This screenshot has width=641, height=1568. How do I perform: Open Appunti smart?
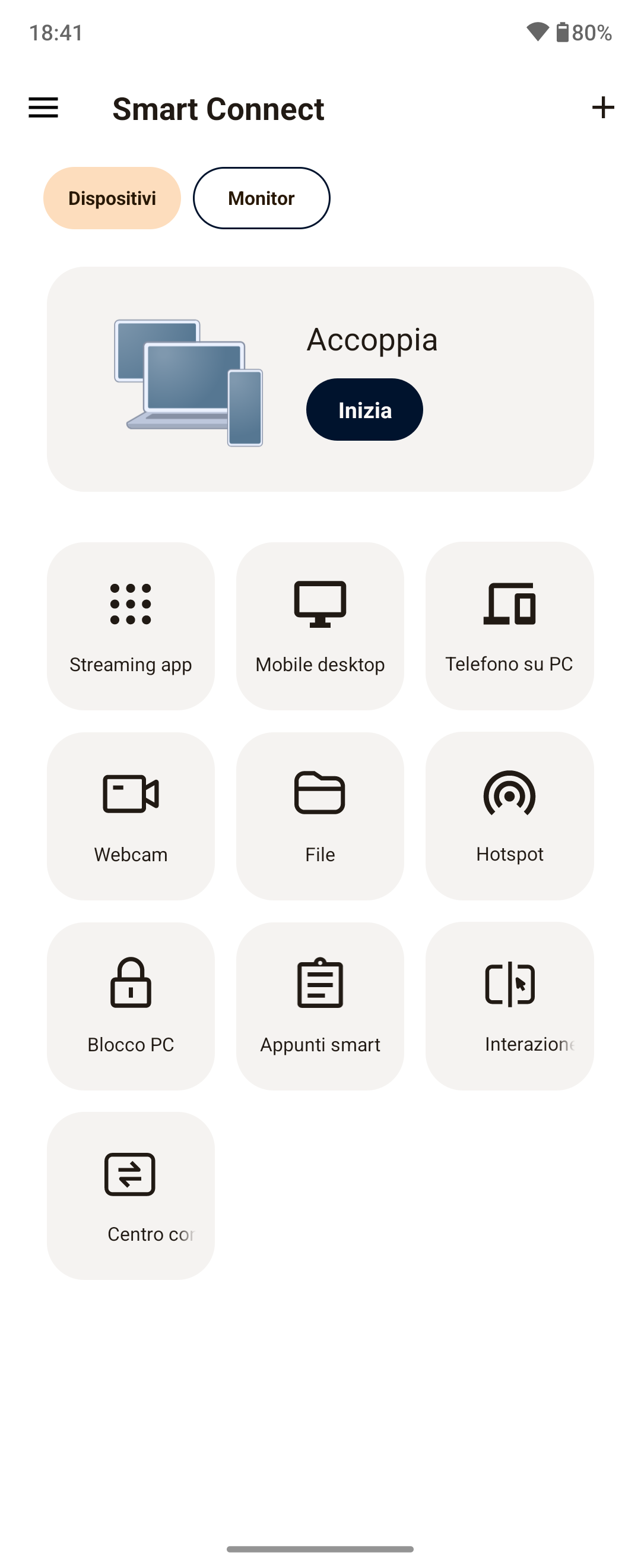(x=320, y=1006)
